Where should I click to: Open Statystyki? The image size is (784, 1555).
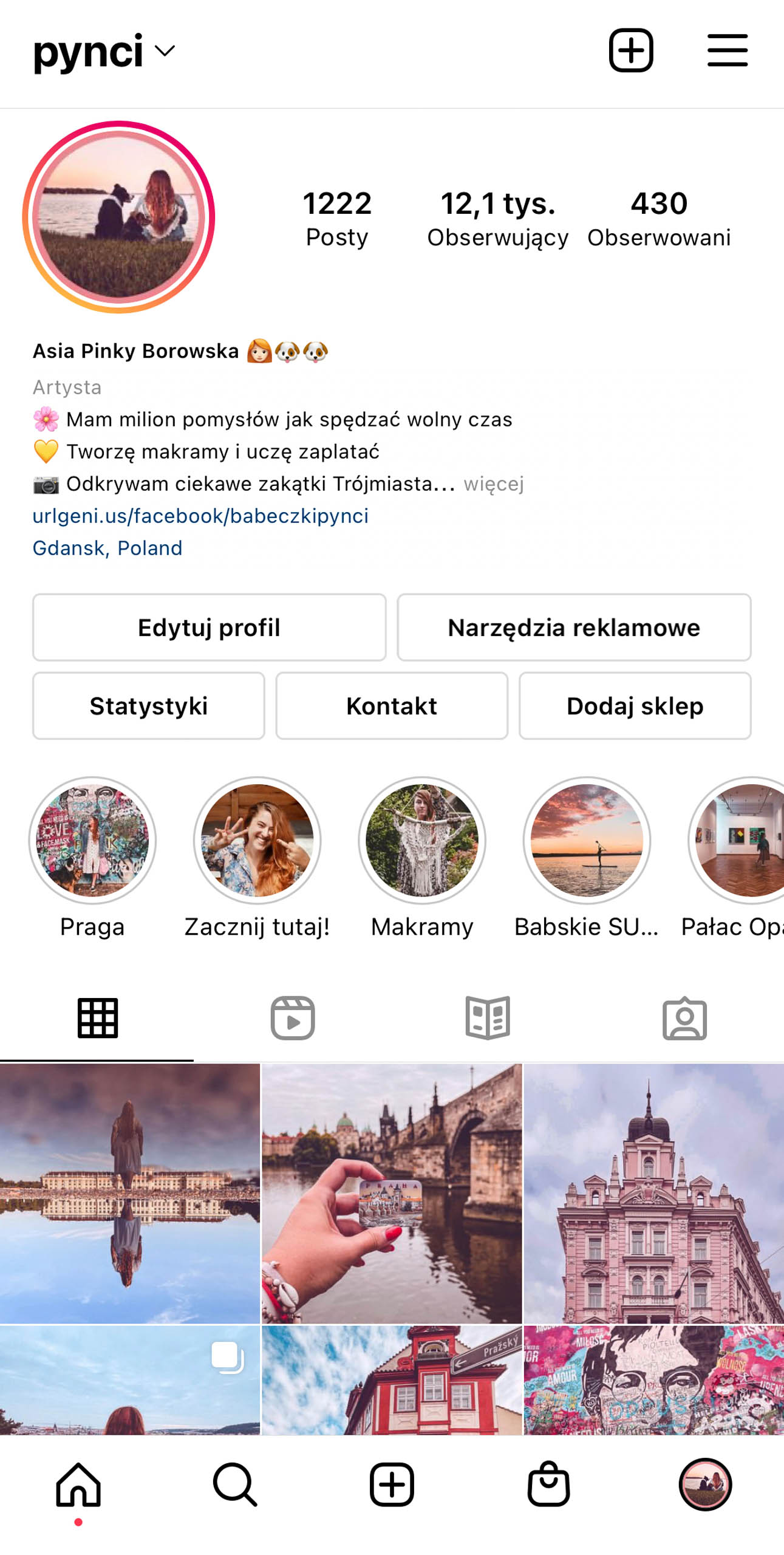(149, 705)
